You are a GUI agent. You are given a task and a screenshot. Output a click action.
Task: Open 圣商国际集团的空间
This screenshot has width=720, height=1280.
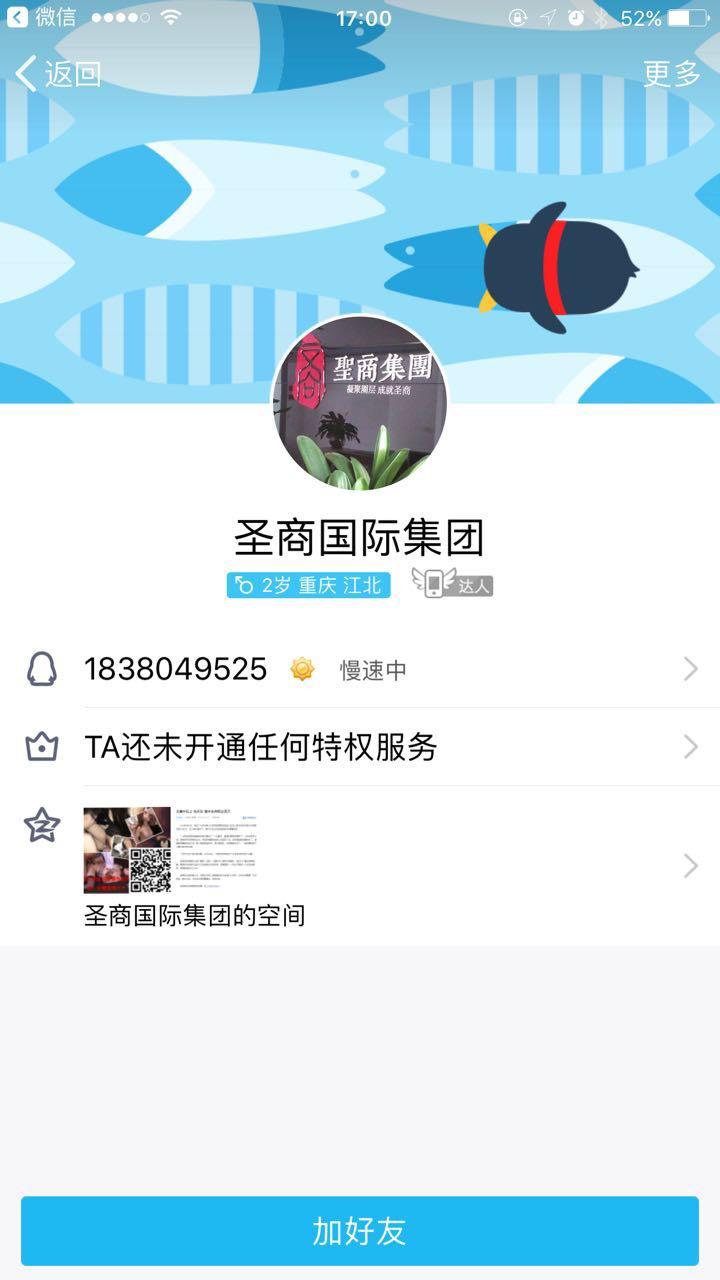[360, 865]
